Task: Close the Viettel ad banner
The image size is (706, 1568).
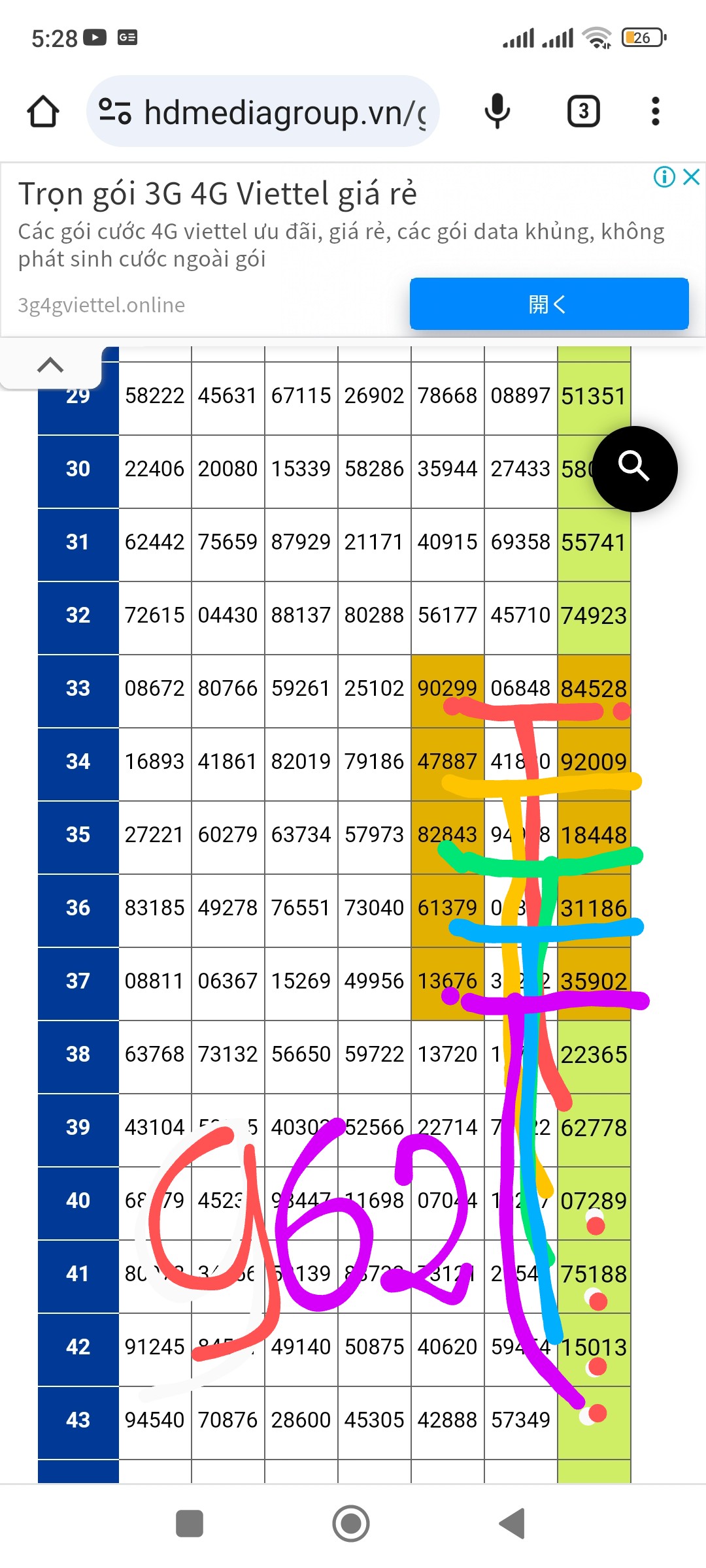Action: tap(692, 176)
